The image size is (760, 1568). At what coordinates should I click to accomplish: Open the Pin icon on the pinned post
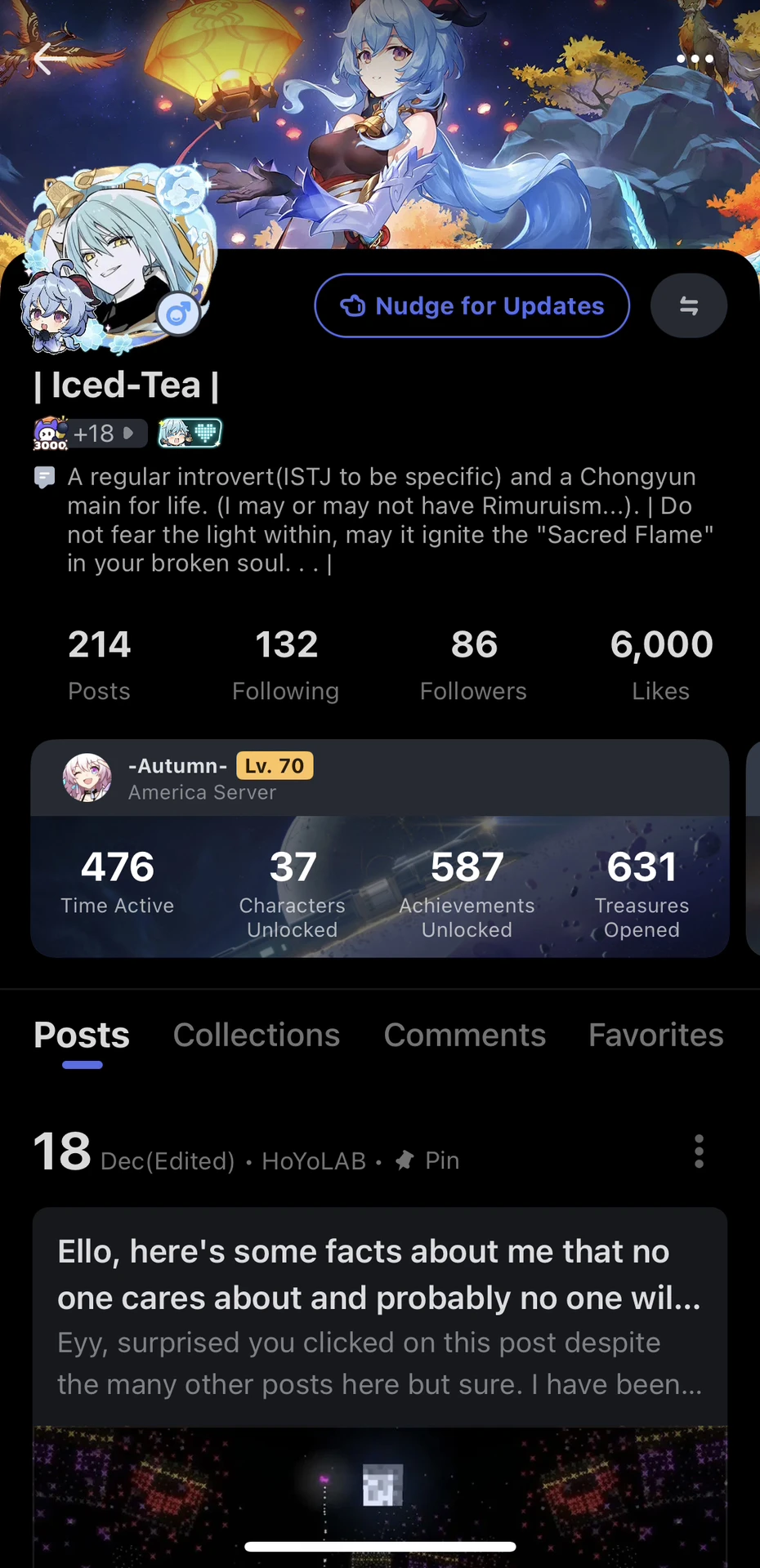406,1160
